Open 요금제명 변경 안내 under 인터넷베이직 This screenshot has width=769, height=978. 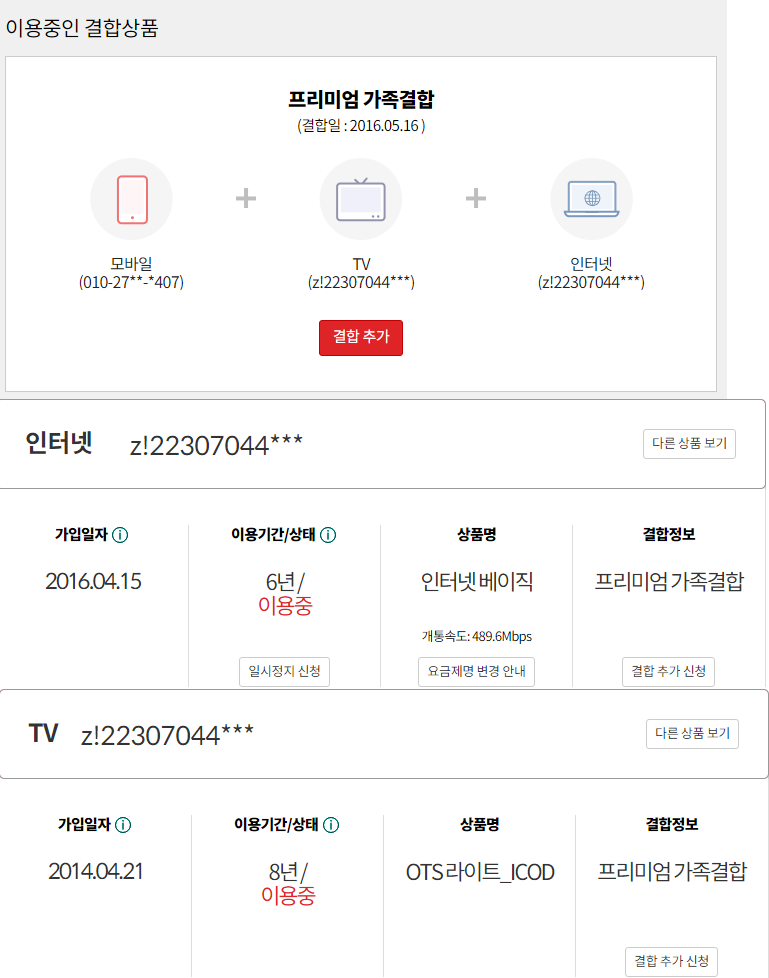click(x=476, y=671)
